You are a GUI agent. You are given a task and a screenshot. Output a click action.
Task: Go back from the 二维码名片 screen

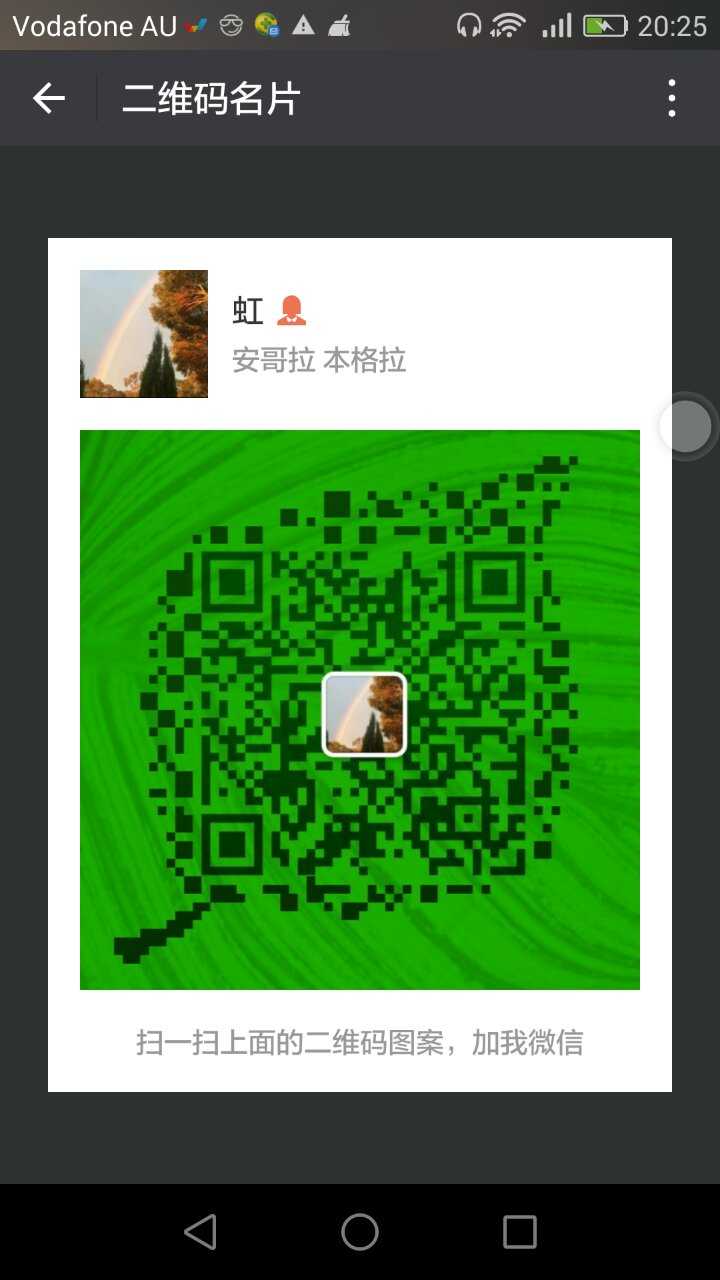[x=48, y=98]
